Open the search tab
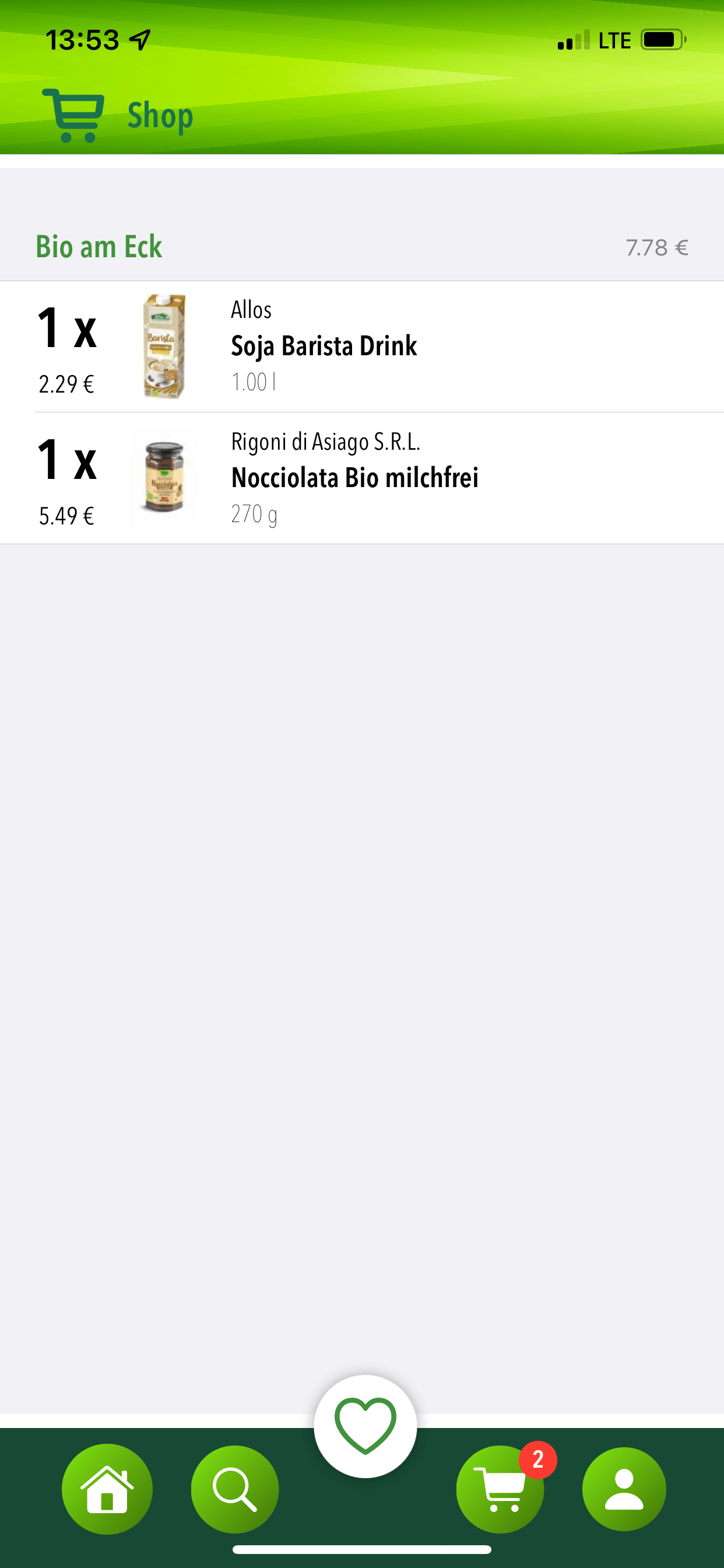 click(x=235, y=1488)
